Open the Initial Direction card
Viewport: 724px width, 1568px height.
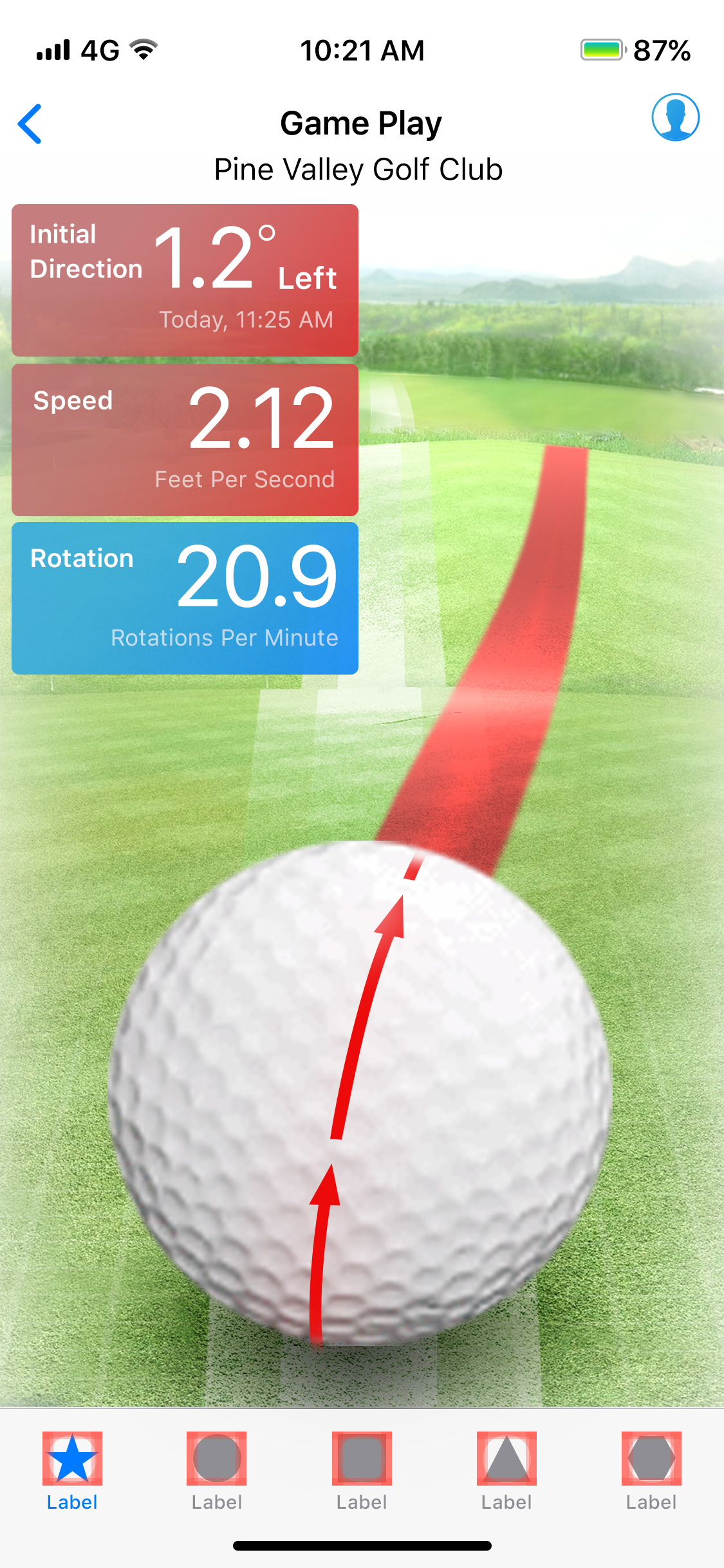[185, 280]
